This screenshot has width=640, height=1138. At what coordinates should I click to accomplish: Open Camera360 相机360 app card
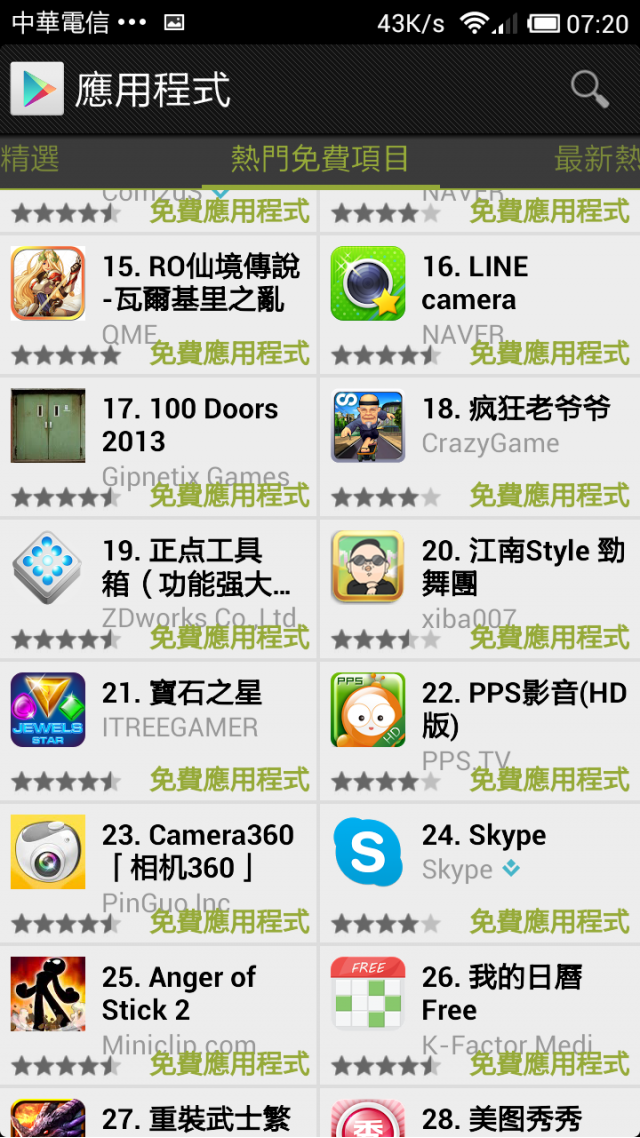click(160, 871)
